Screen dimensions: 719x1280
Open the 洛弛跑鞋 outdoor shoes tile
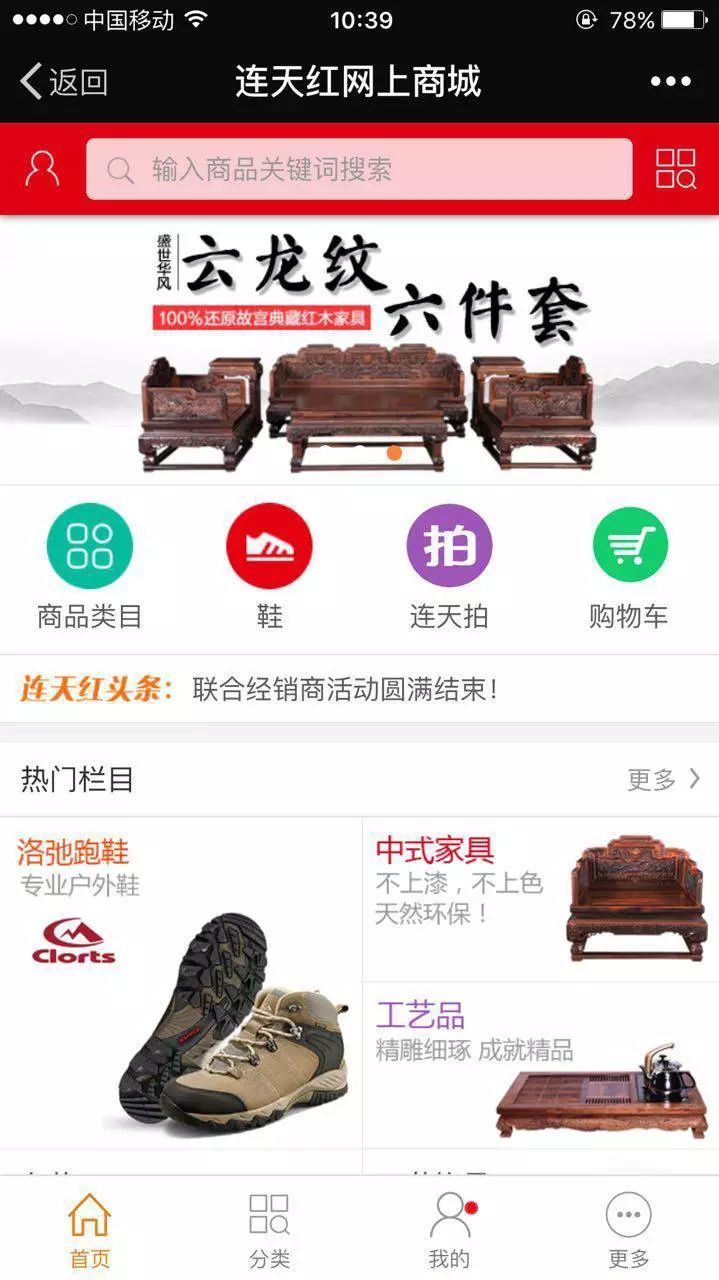point(180,980)
